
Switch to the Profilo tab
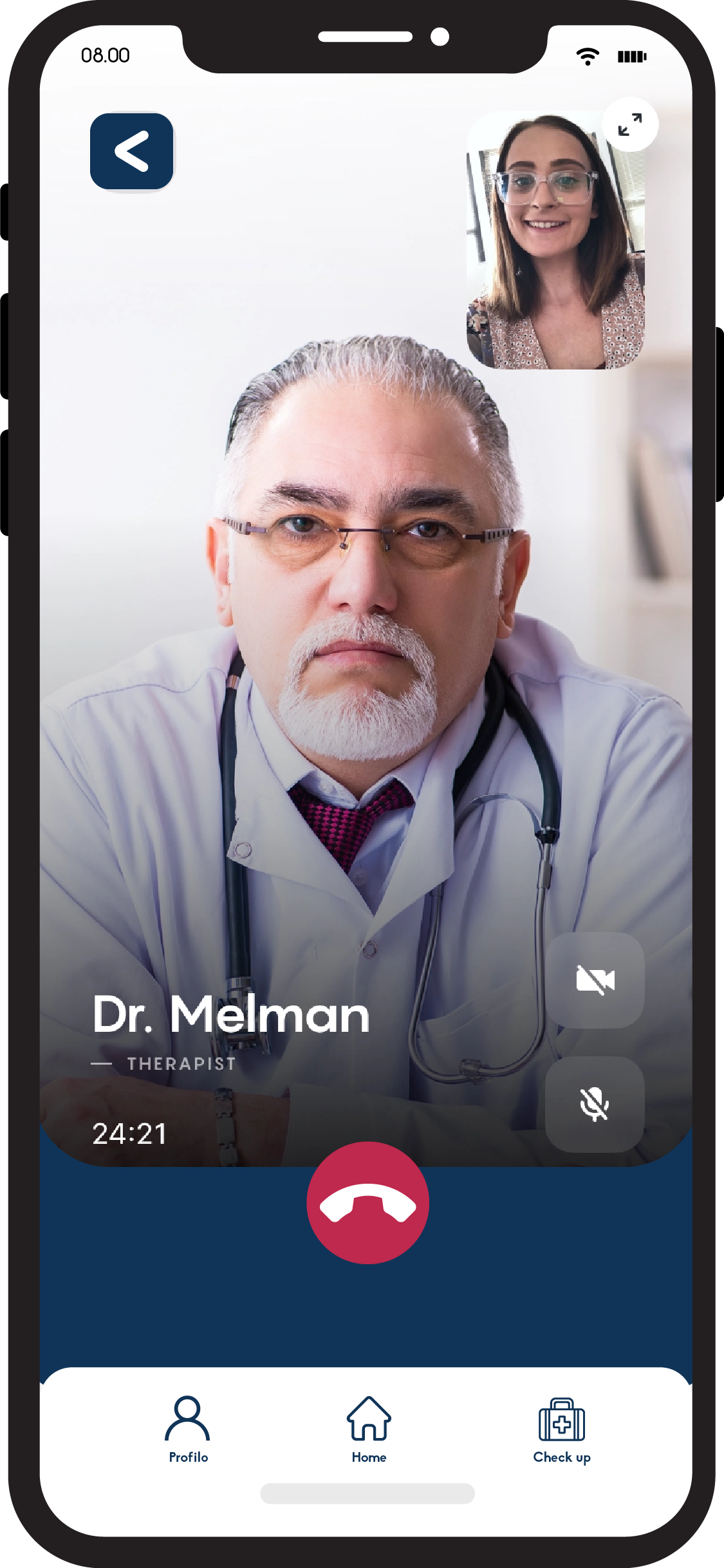click(188, 1429)
